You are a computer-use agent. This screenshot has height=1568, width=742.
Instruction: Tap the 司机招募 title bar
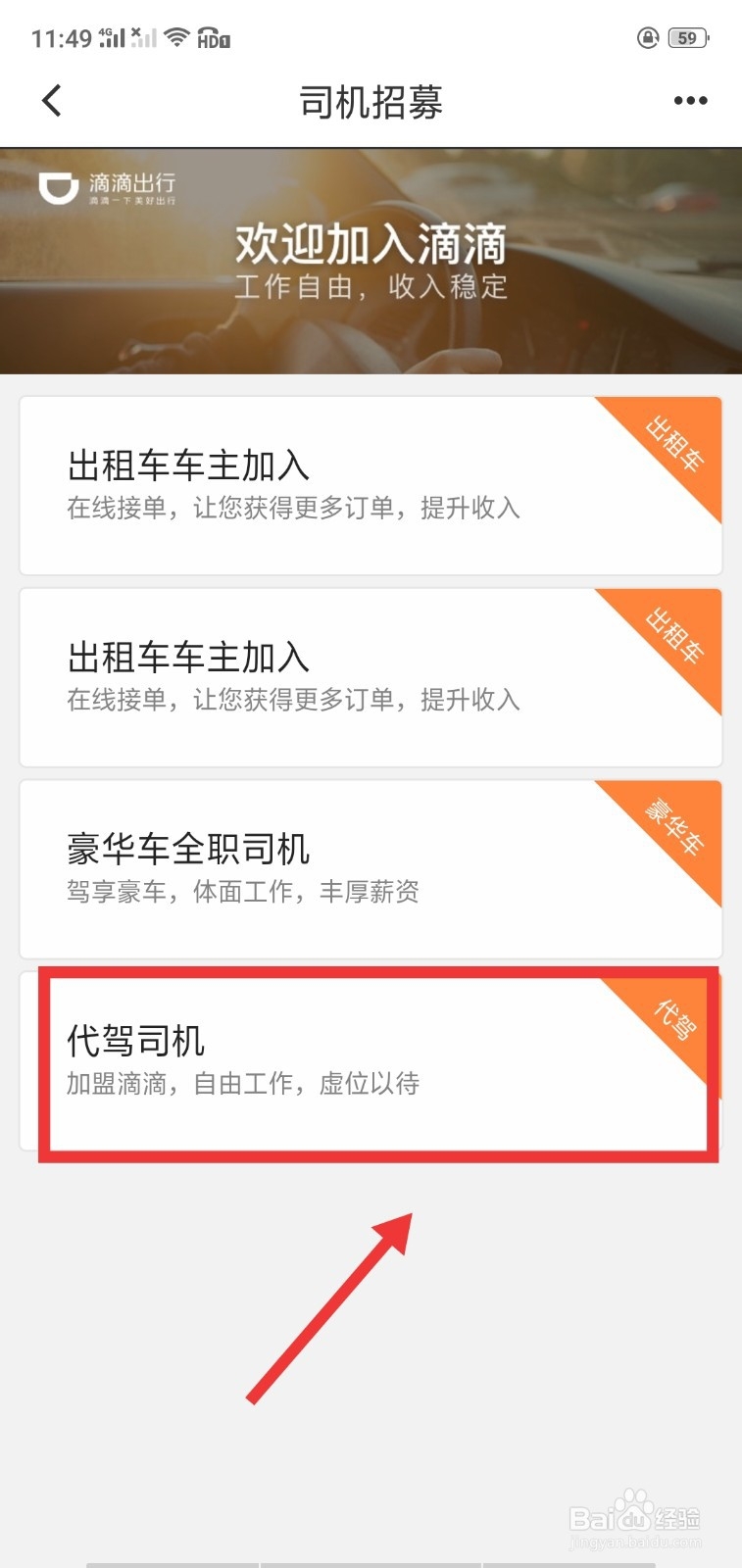tap(371, 100)
